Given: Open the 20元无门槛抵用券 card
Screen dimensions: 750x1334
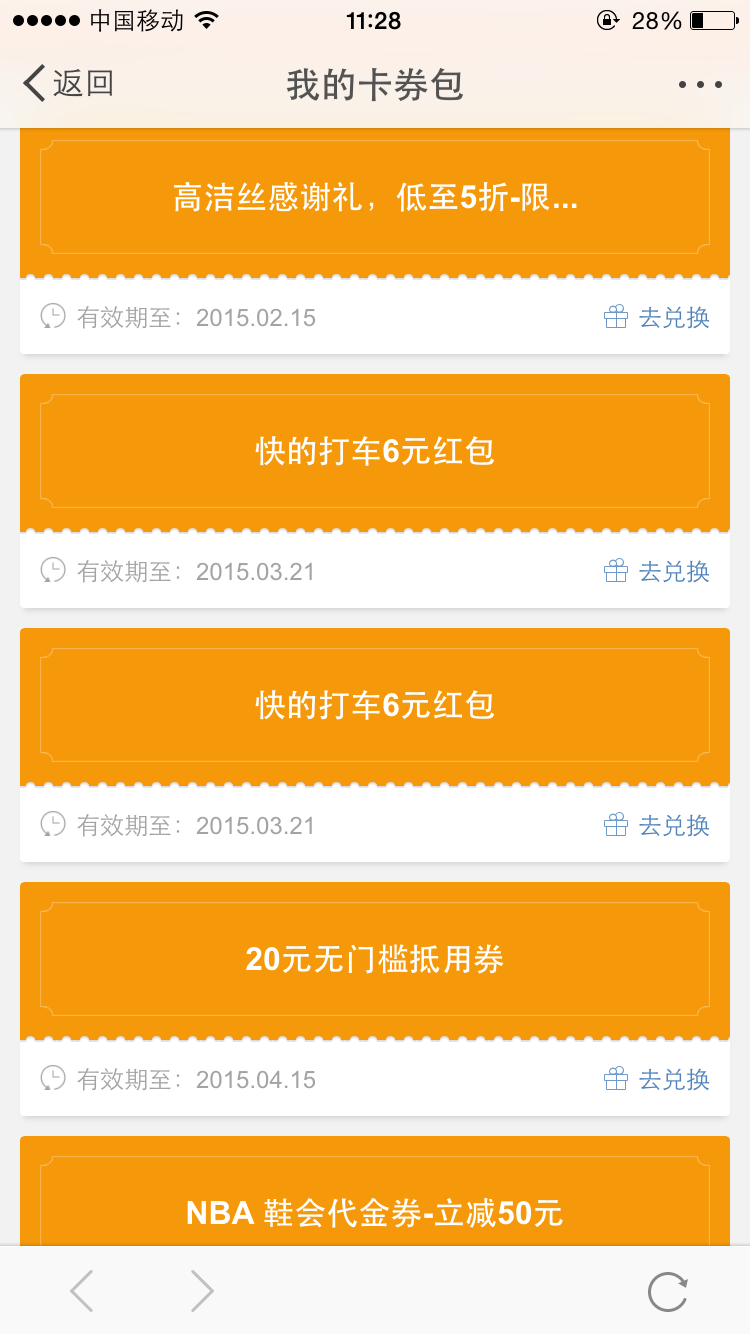Looking at the screenshot, I should pos(375,960).
